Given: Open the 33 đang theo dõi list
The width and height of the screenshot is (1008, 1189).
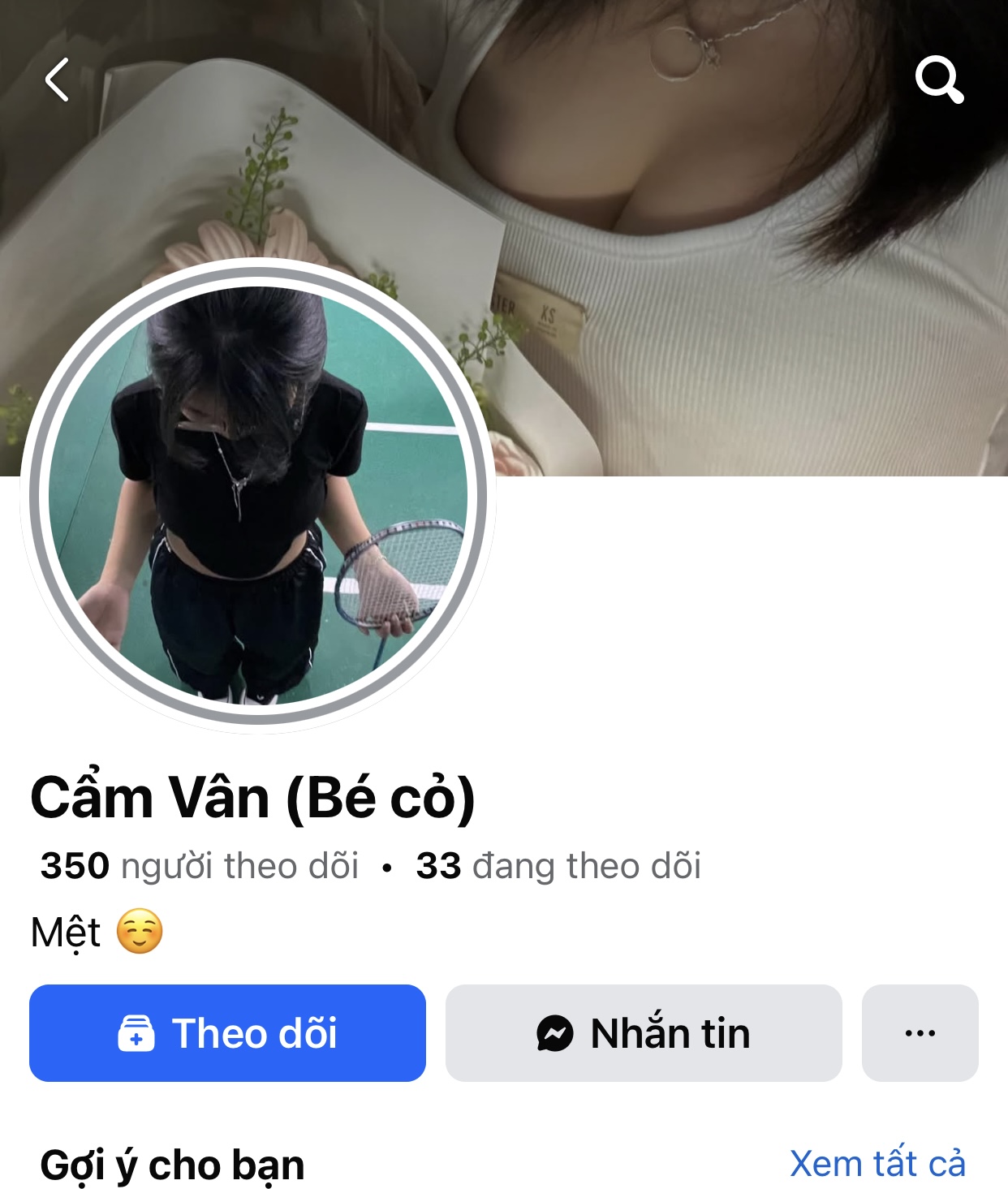Looking at the screenshot, I should (x=558, y=866).
